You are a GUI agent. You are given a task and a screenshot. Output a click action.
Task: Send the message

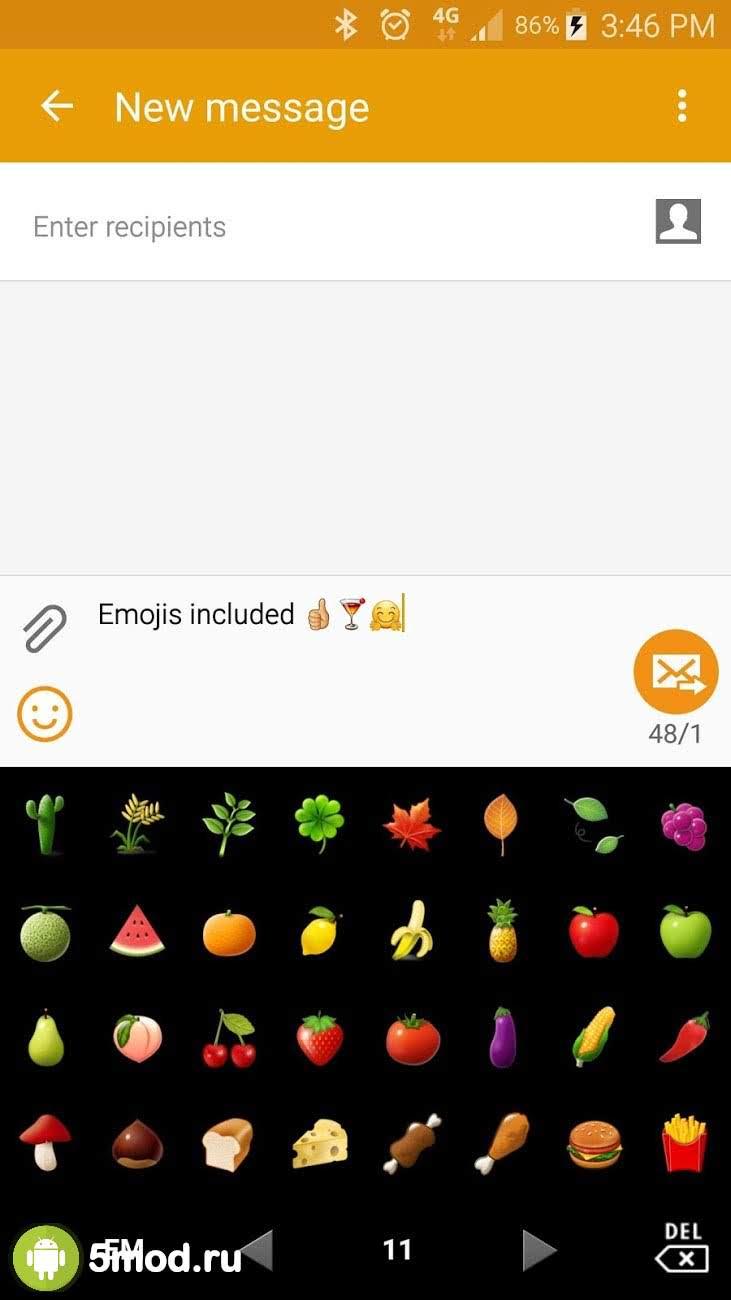[676, 672]
